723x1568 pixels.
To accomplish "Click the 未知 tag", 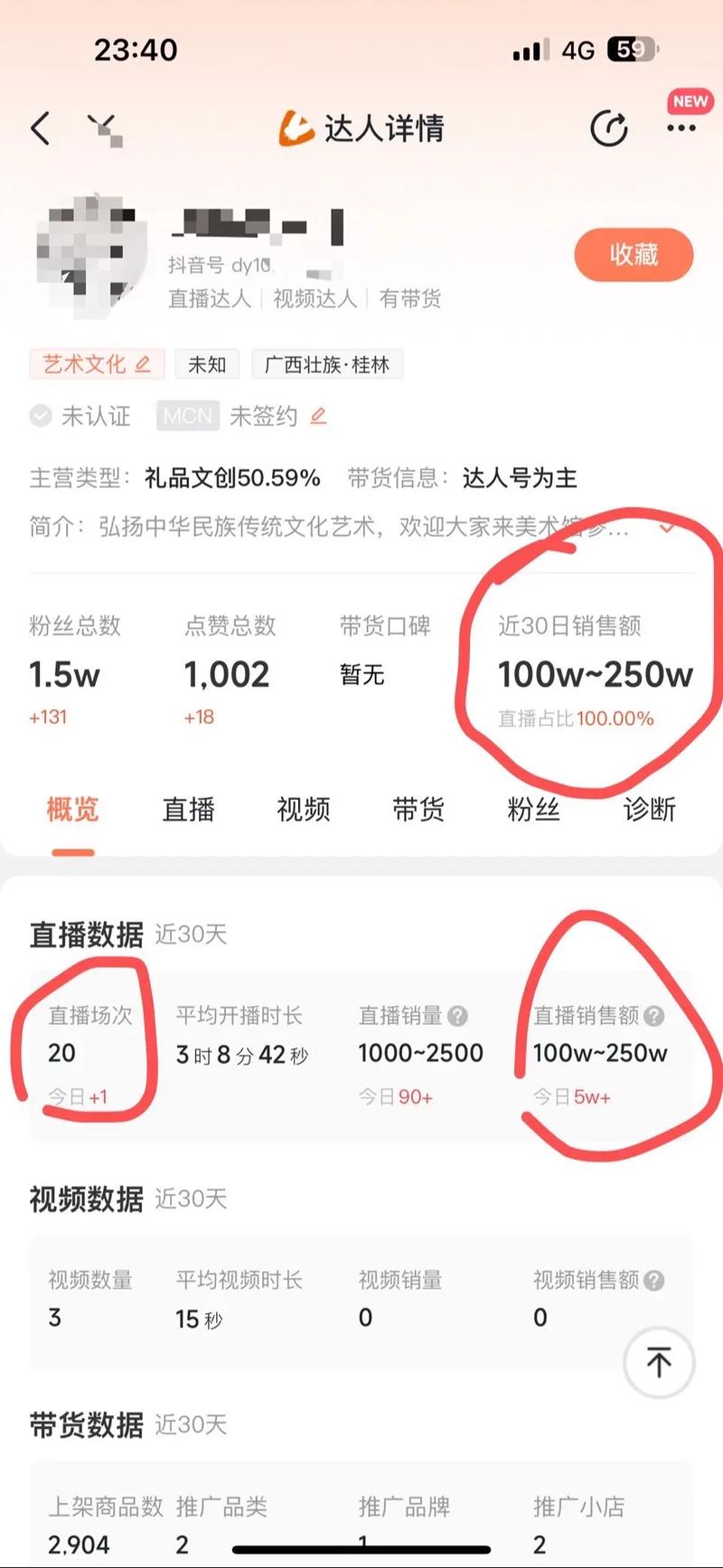I will 207,364.
